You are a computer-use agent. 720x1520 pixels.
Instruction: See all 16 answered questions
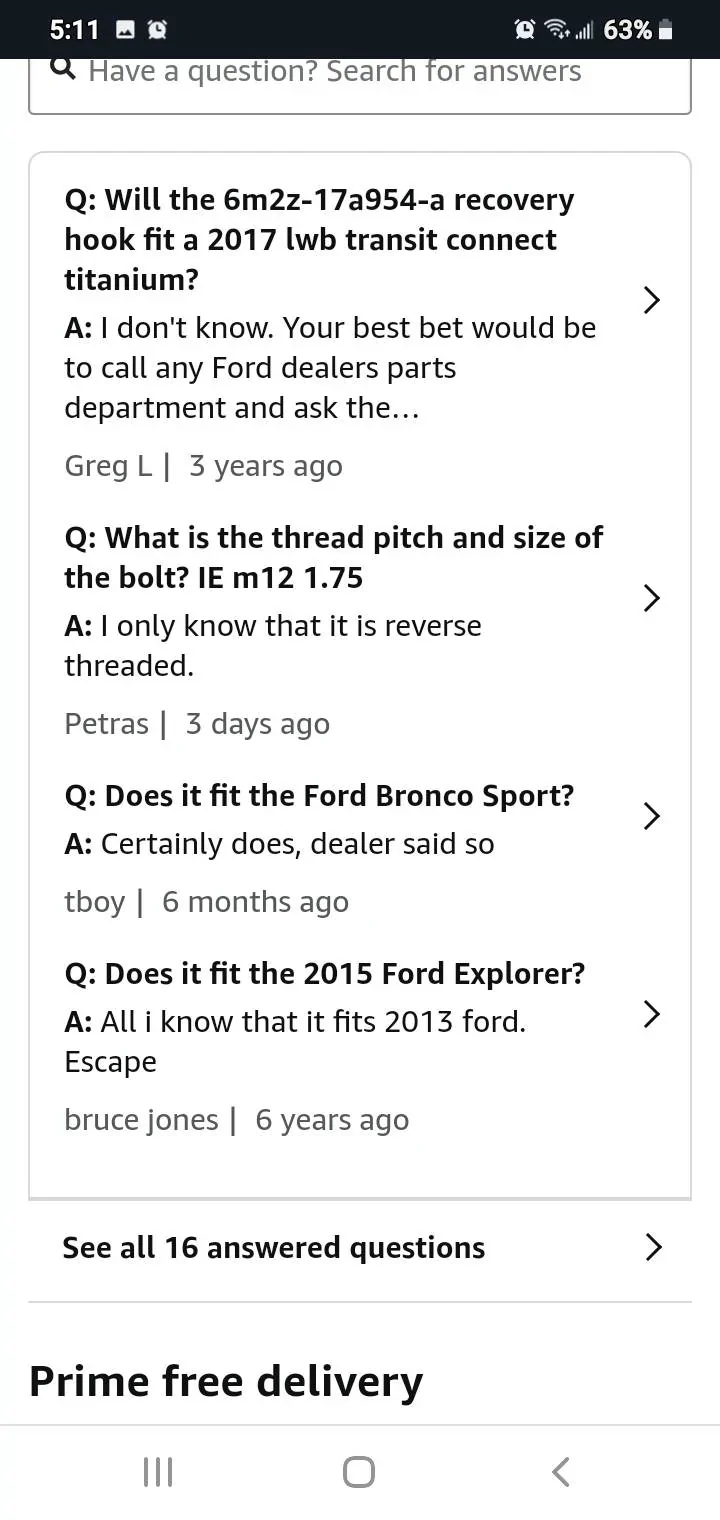coord(360,1248)
